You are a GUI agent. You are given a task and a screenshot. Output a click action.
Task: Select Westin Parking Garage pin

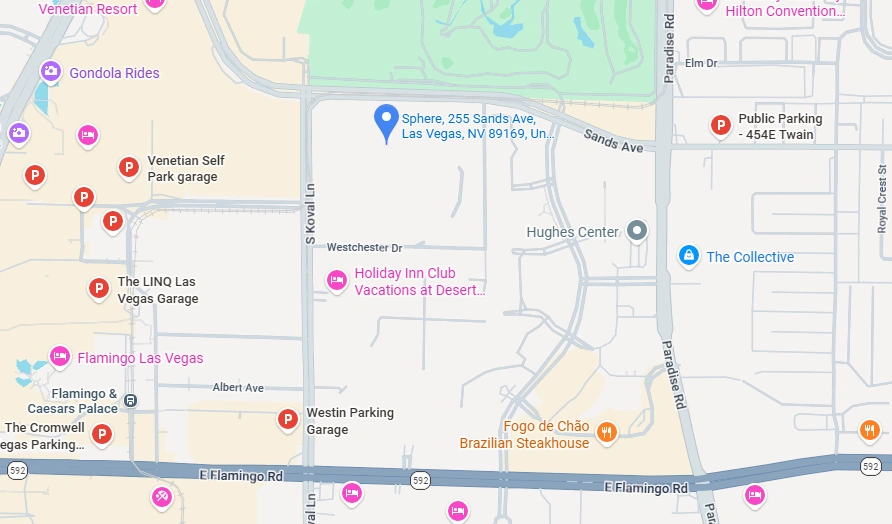(288, 419)
